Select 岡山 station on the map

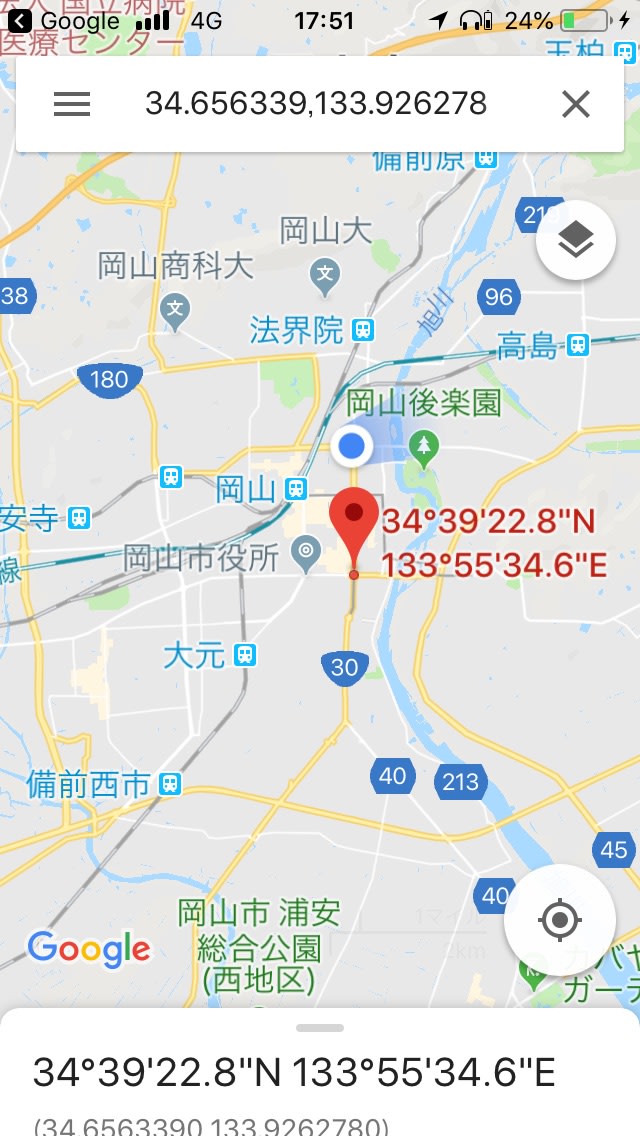click(295, 489)
